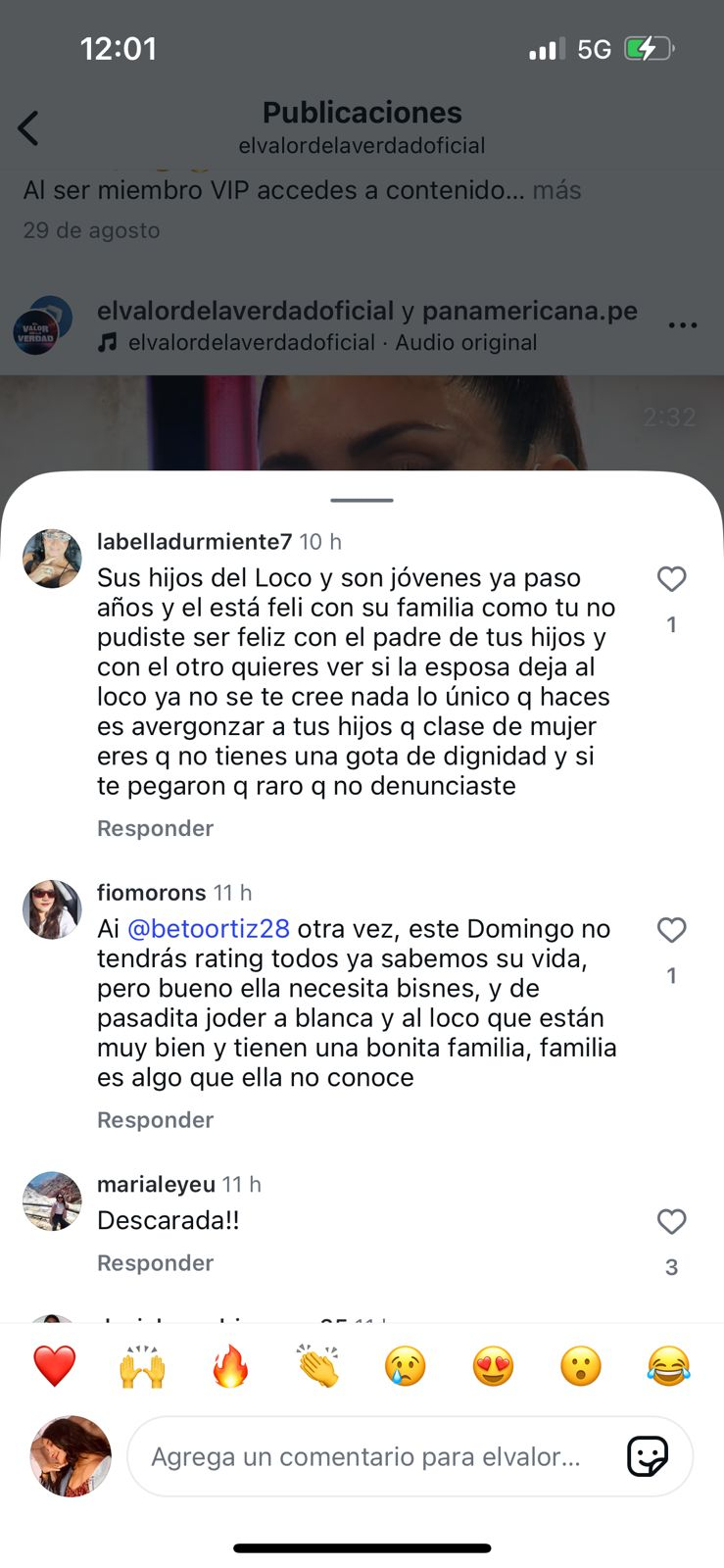React with the raised hands emoji

pyautogui.click(x=142, y=1366)
